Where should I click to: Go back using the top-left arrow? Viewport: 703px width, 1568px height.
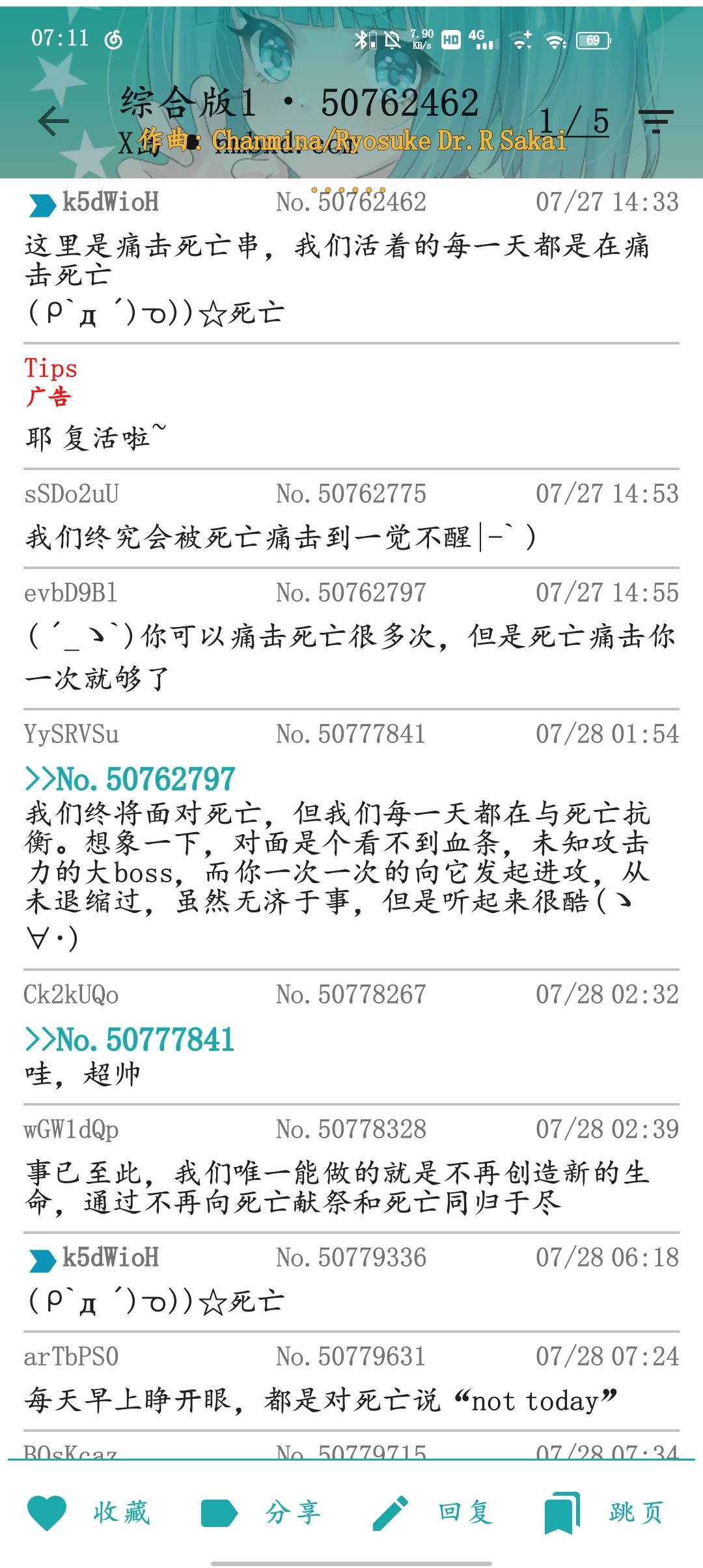(x=53, y=120)
